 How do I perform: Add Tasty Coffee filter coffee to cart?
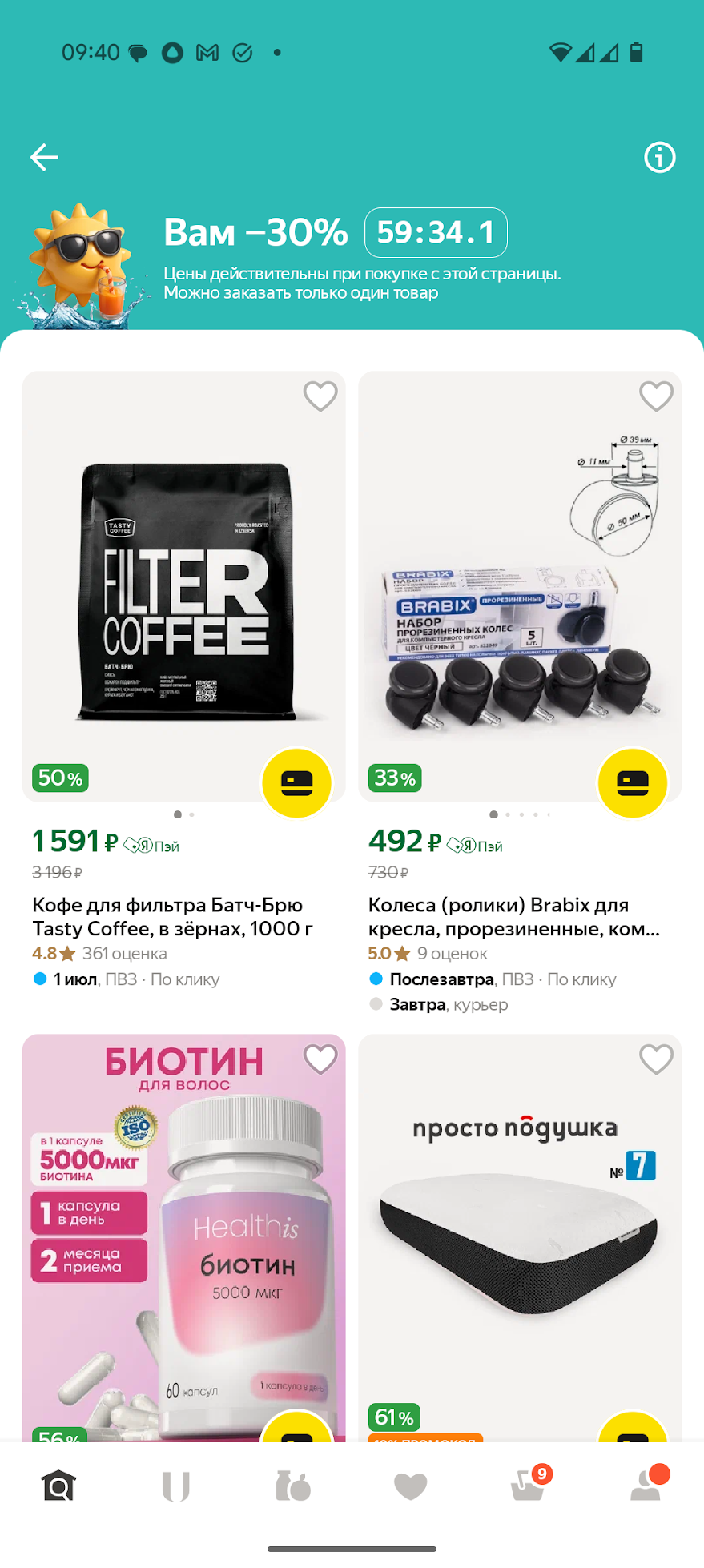(296, 782)
